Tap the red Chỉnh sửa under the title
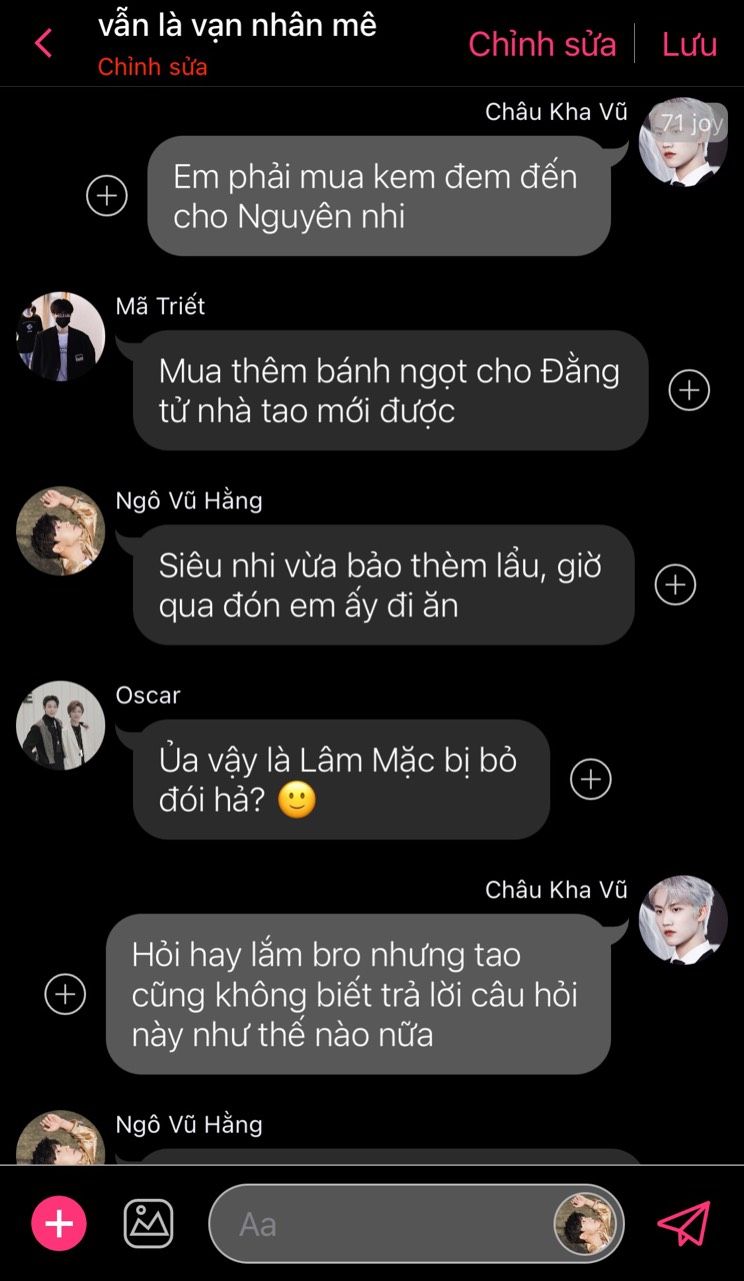Screen dimensions: 744x1281 pyautogui.click(x=152, y=68)
